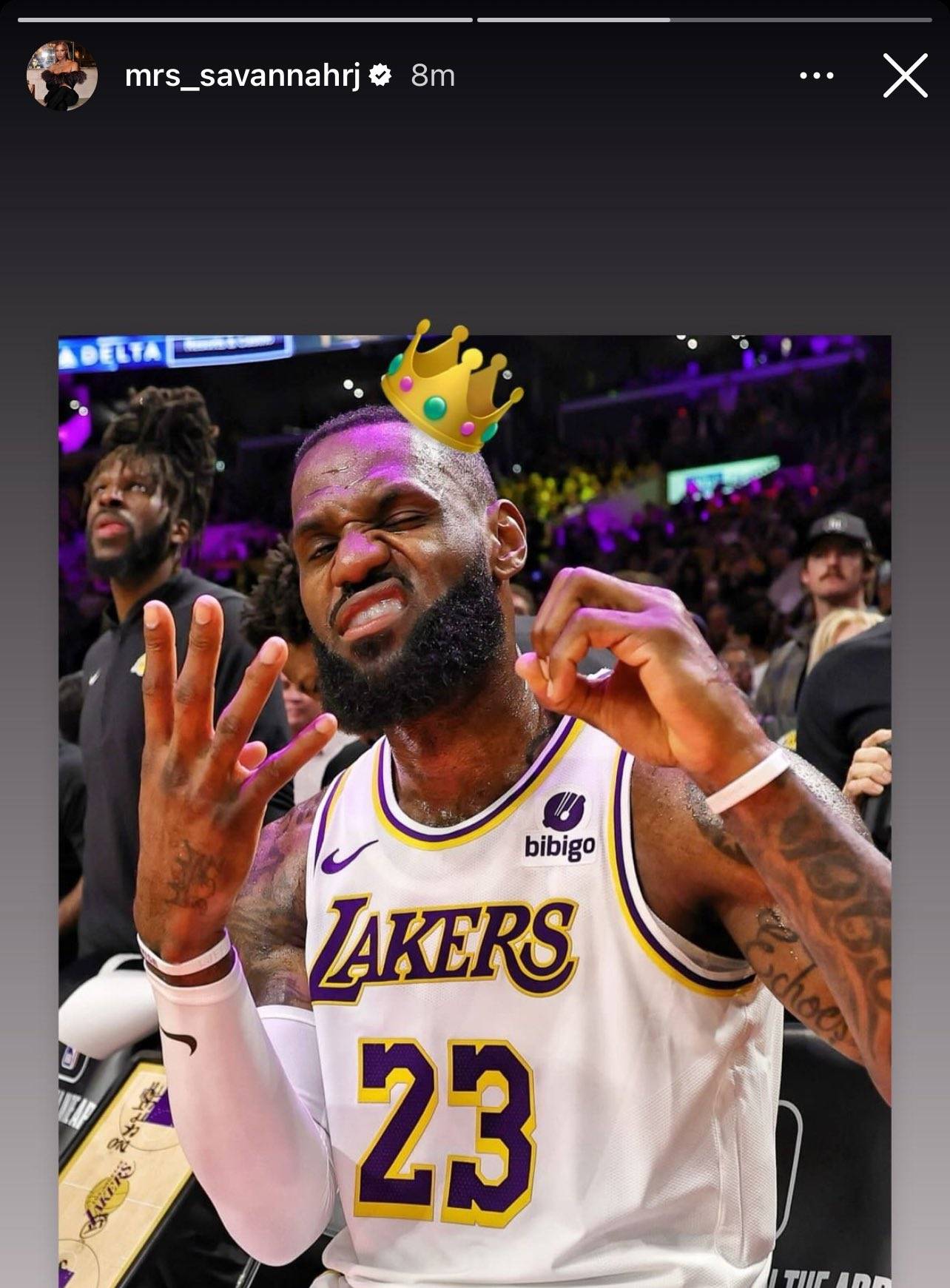Open the story options menu
The width and height of the screenshot is (950, 1288).
click(817, 75)
